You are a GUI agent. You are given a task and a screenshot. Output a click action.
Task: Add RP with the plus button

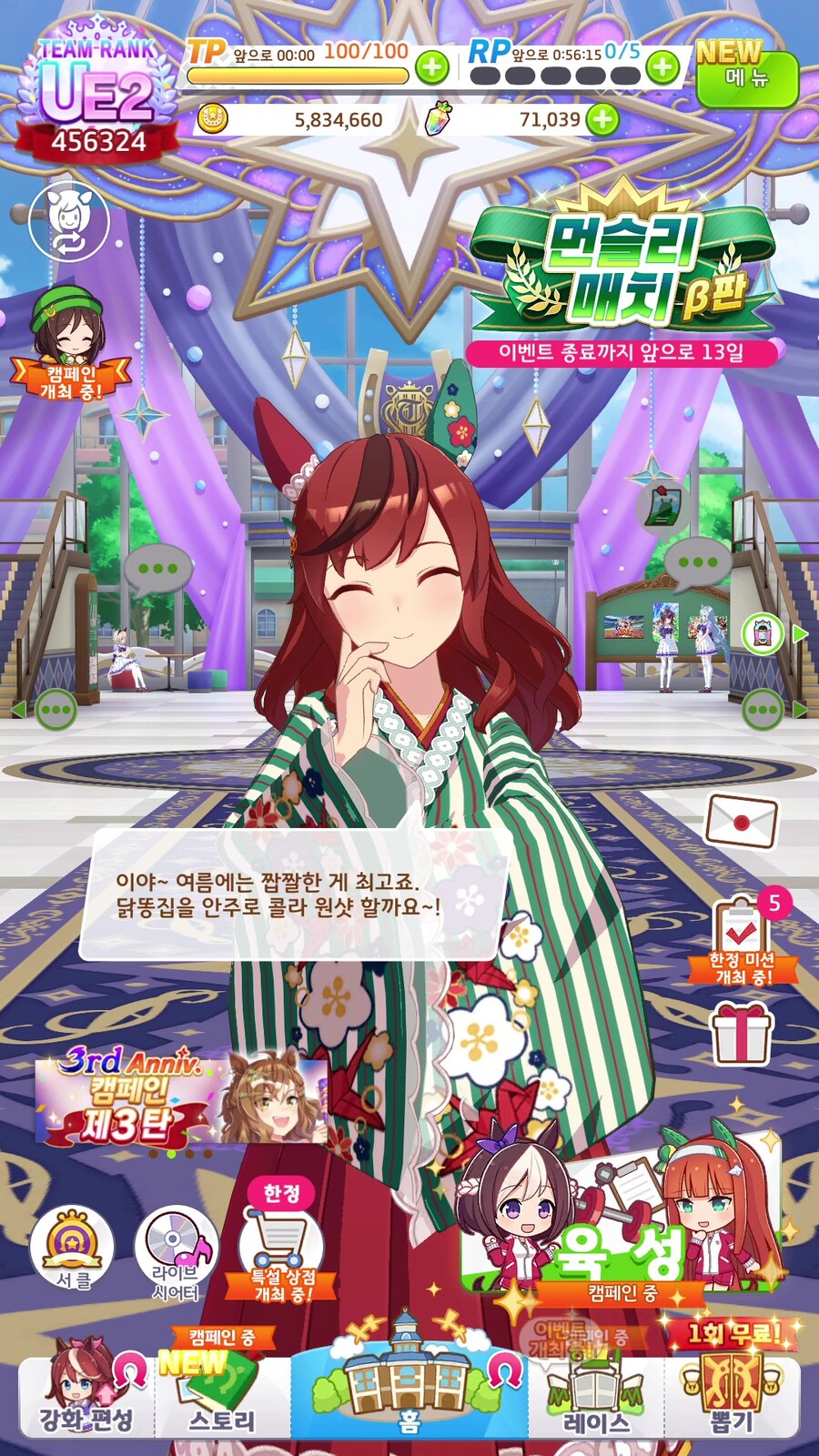(663, 66)
